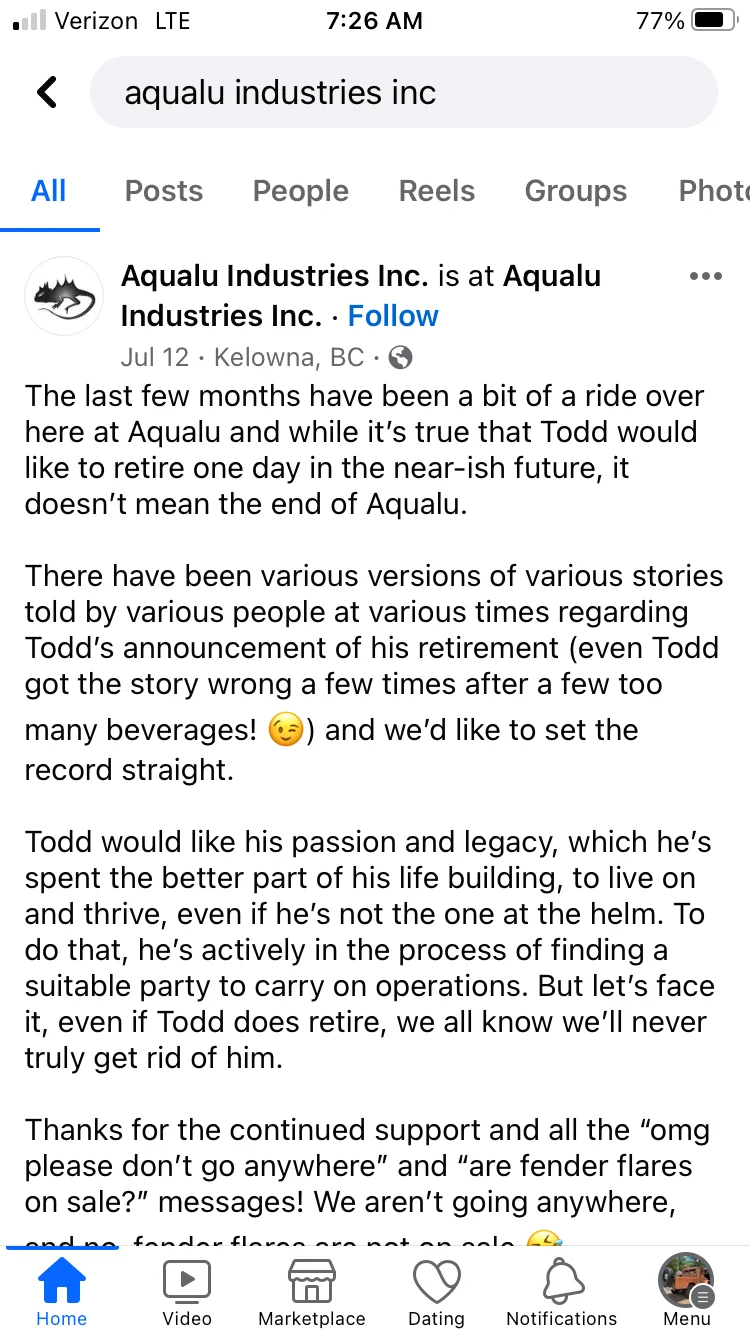The width and height of the screenshot is (750, 1334).
Task: Go to the Home tab
Action: pos(61,1291)
